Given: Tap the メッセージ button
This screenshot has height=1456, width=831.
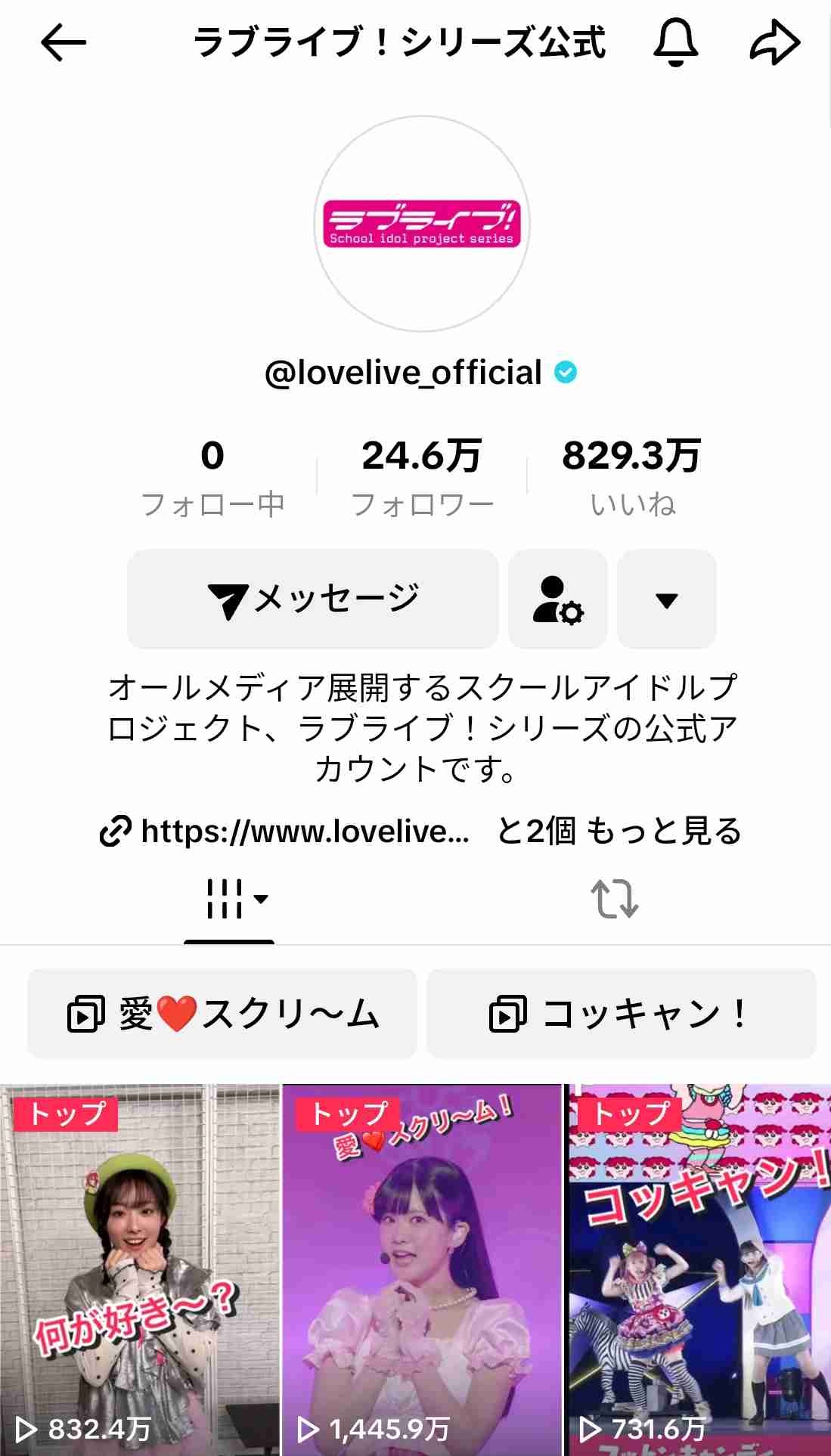Looking at the screenshot, I should tap(313, 599).
